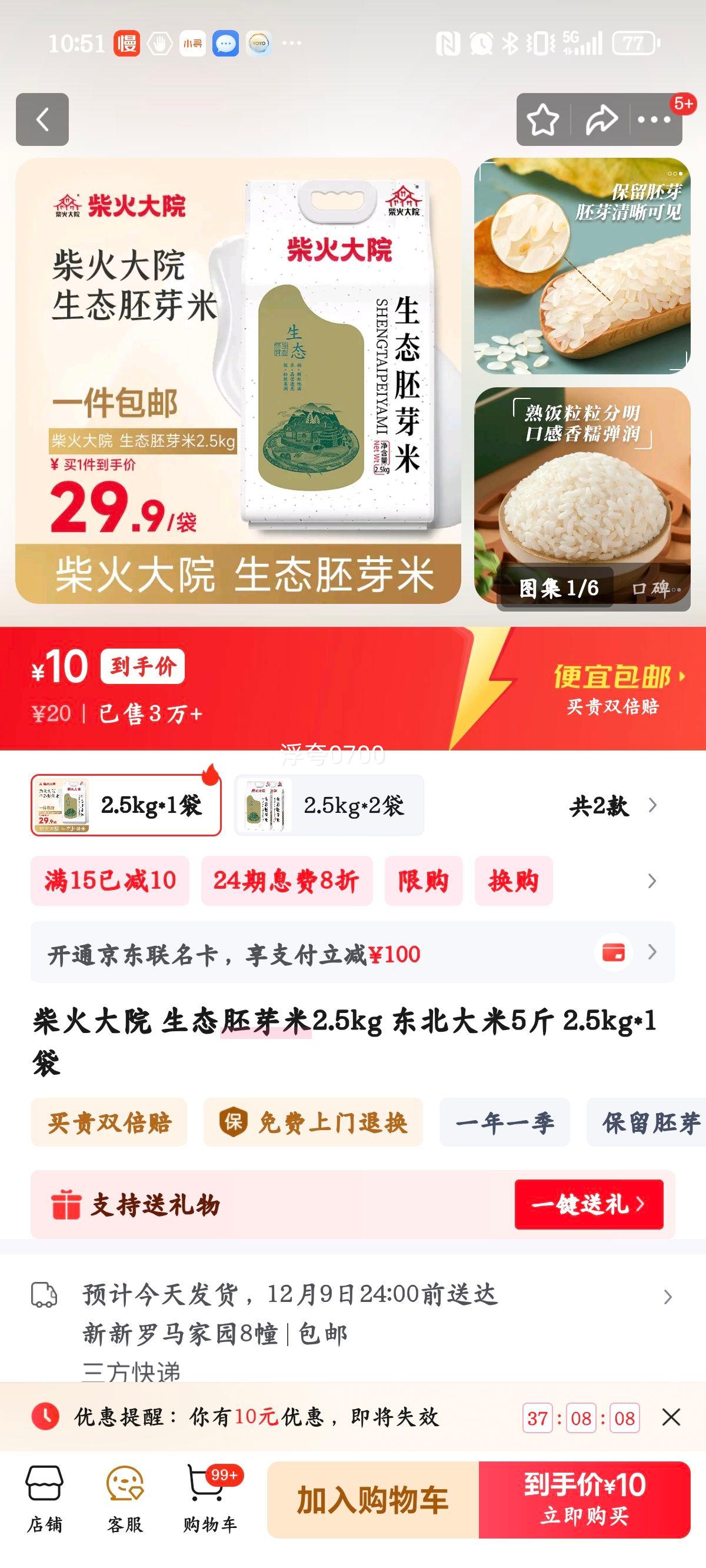Expand delivery details via the chevron
The height and width of the screenshot is (1568, 706).
667,1297
